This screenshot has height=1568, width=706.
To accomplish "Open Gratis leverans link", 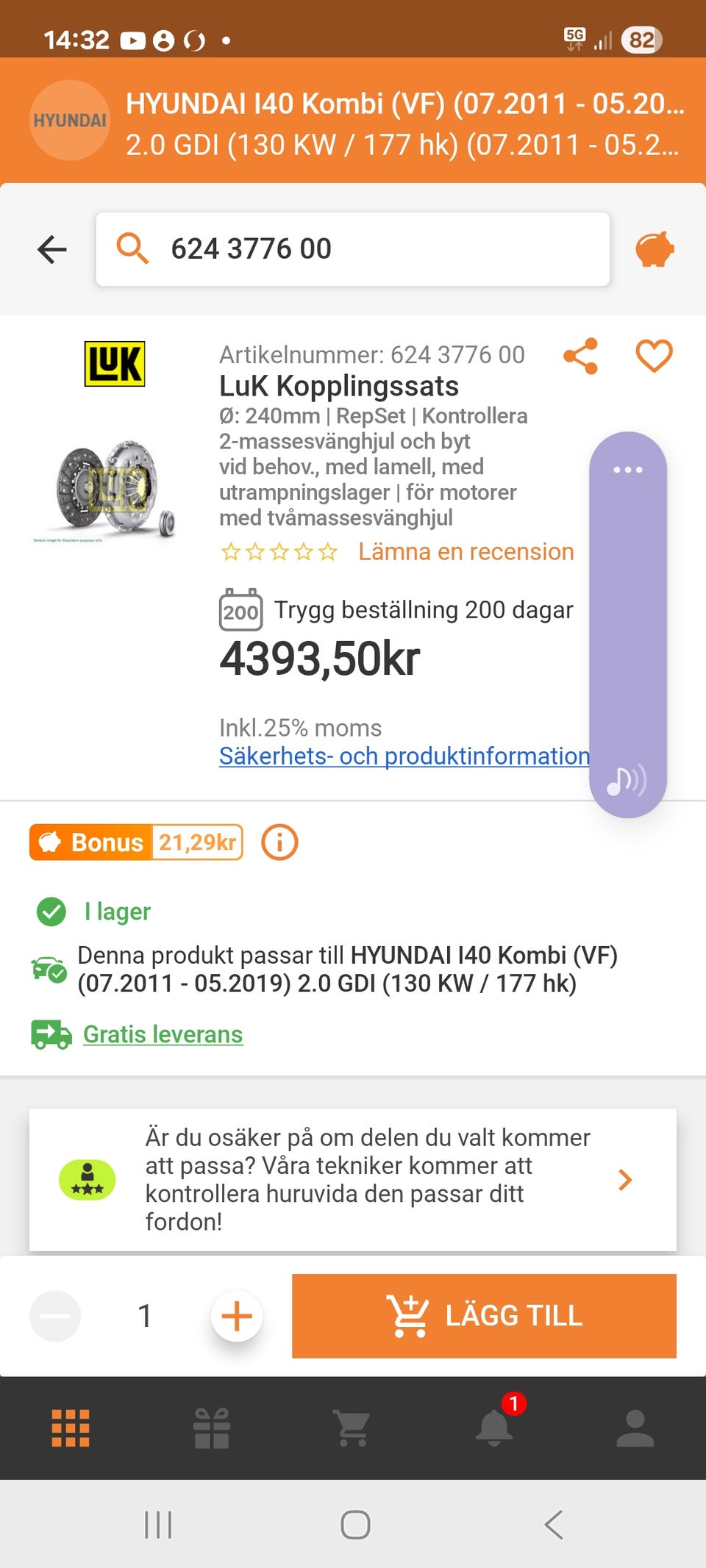I will (x=163, y=1034).
